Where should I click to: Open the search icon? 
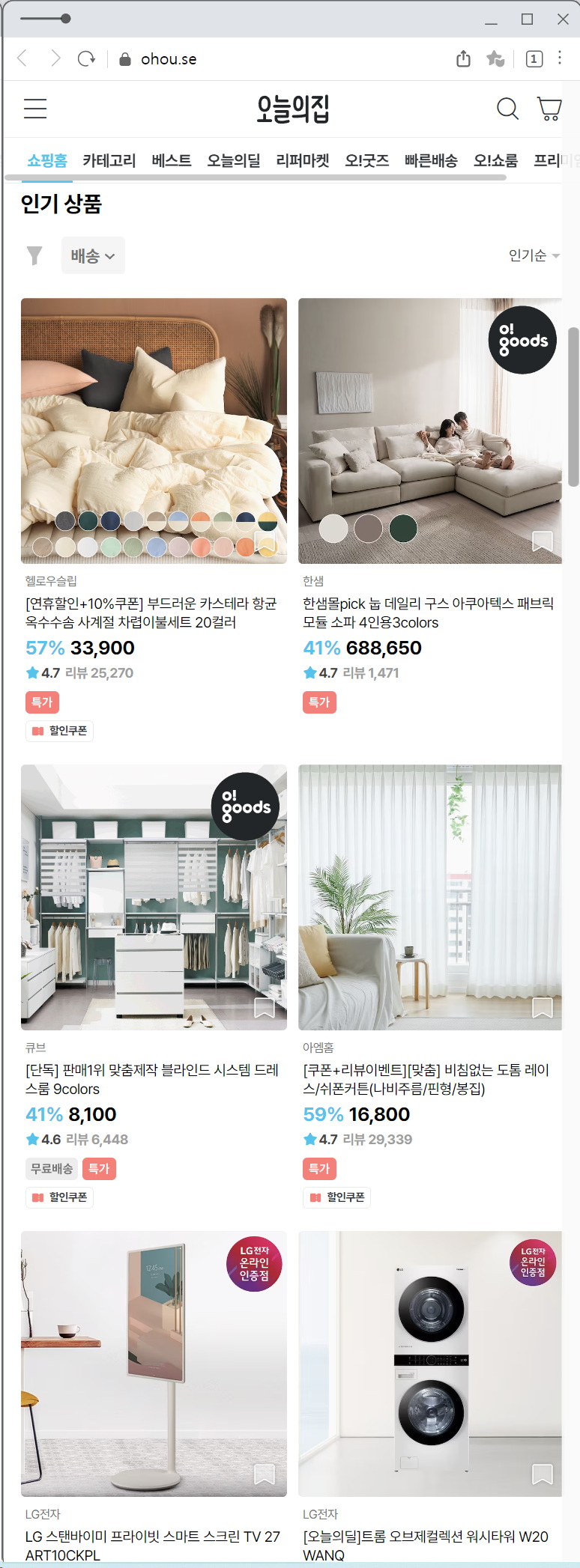coord(507,109)
